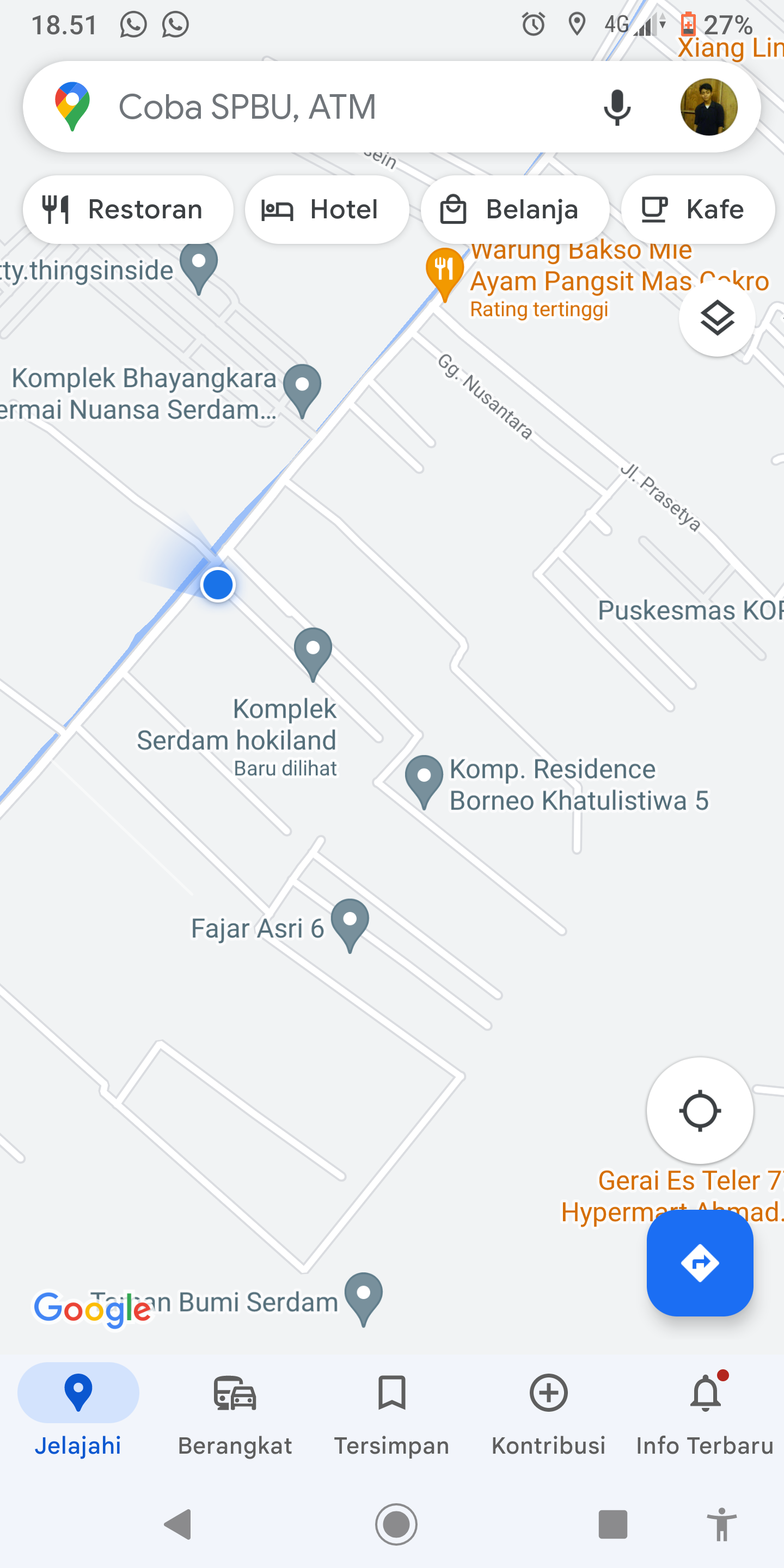The image size is (784, 1568).
Task: Open the account profile picture
Action: (x=708, y=107)
